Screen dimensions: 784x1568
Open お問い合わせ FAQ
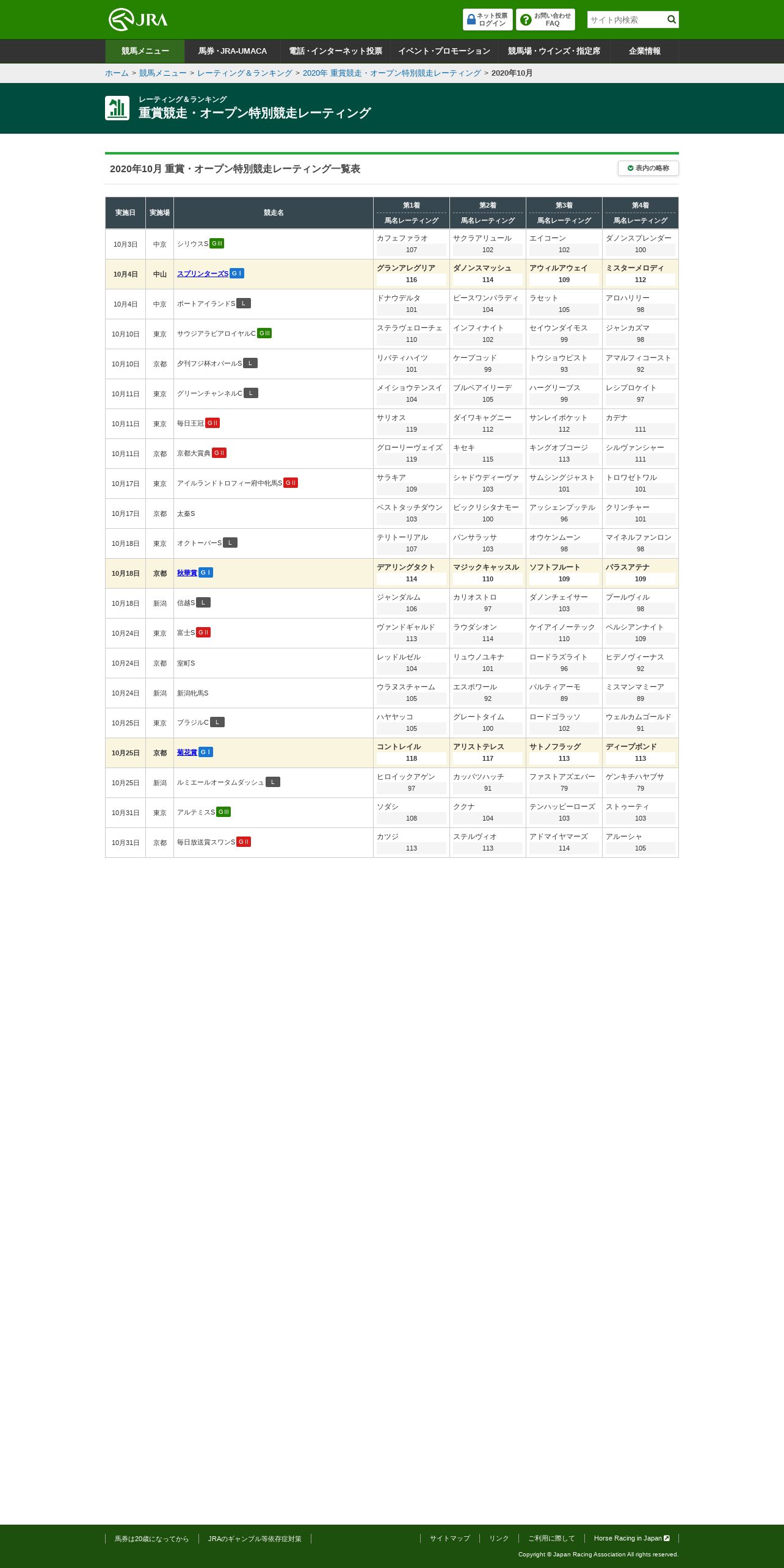[x=545, y=20]
